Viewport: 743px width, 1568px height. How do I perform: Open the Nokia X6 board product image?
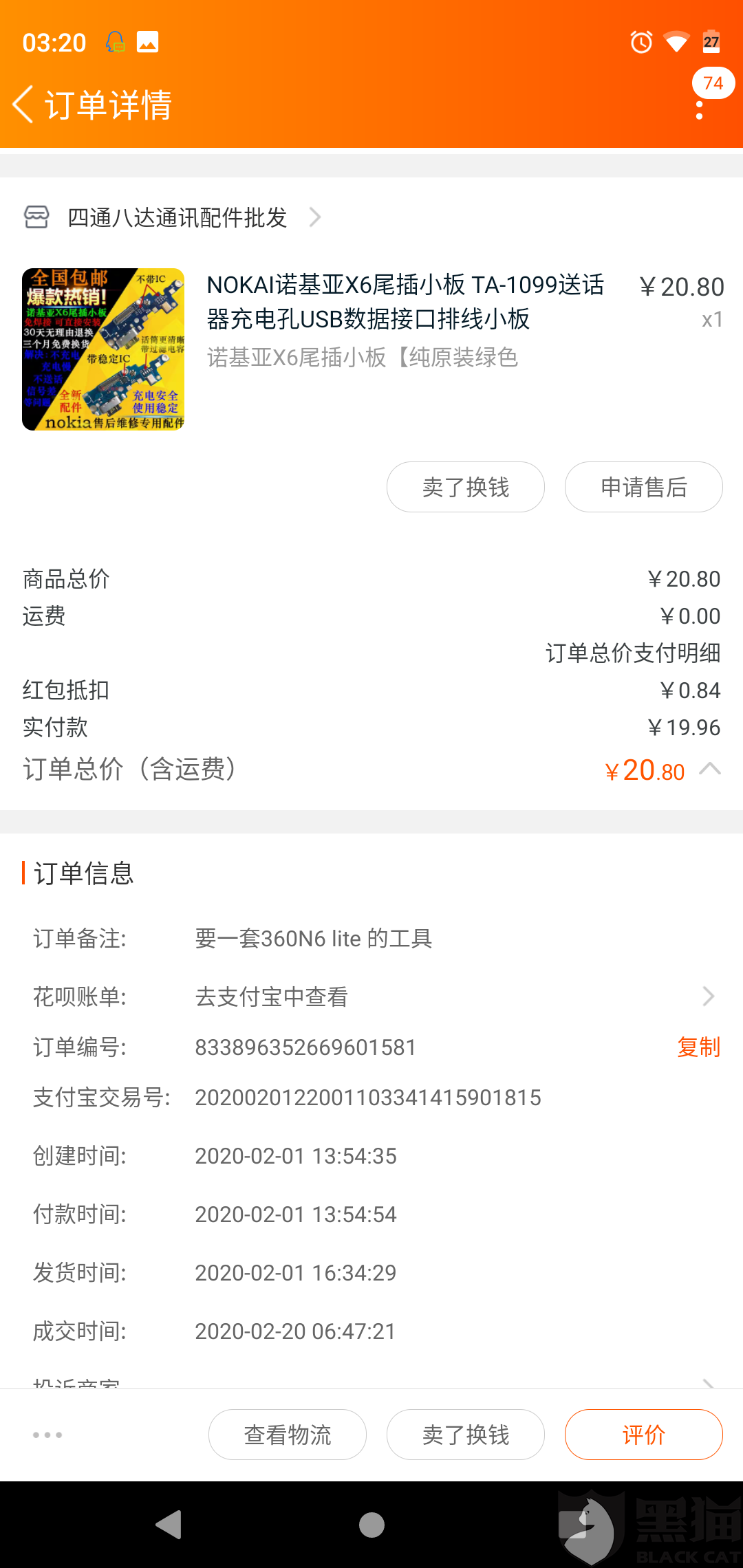pos(103,349)
